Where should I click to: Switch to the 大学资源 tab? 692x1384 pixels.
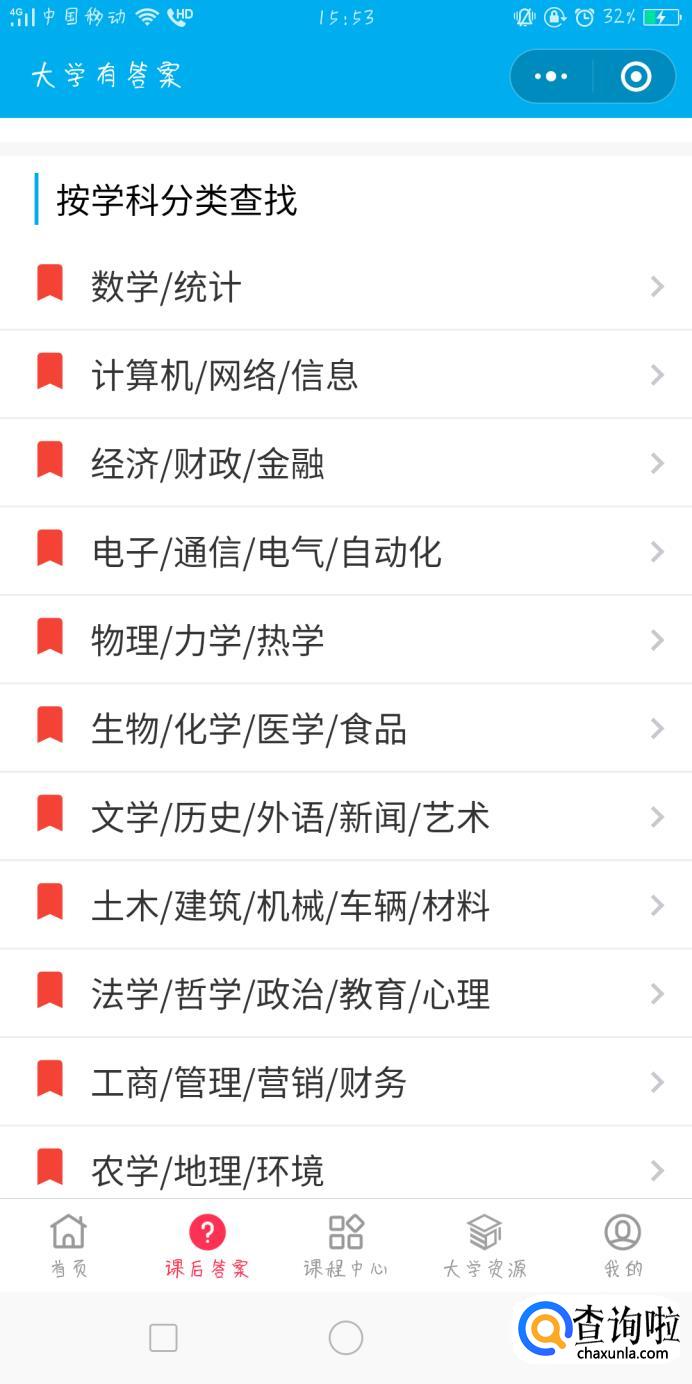[484, 1245]
